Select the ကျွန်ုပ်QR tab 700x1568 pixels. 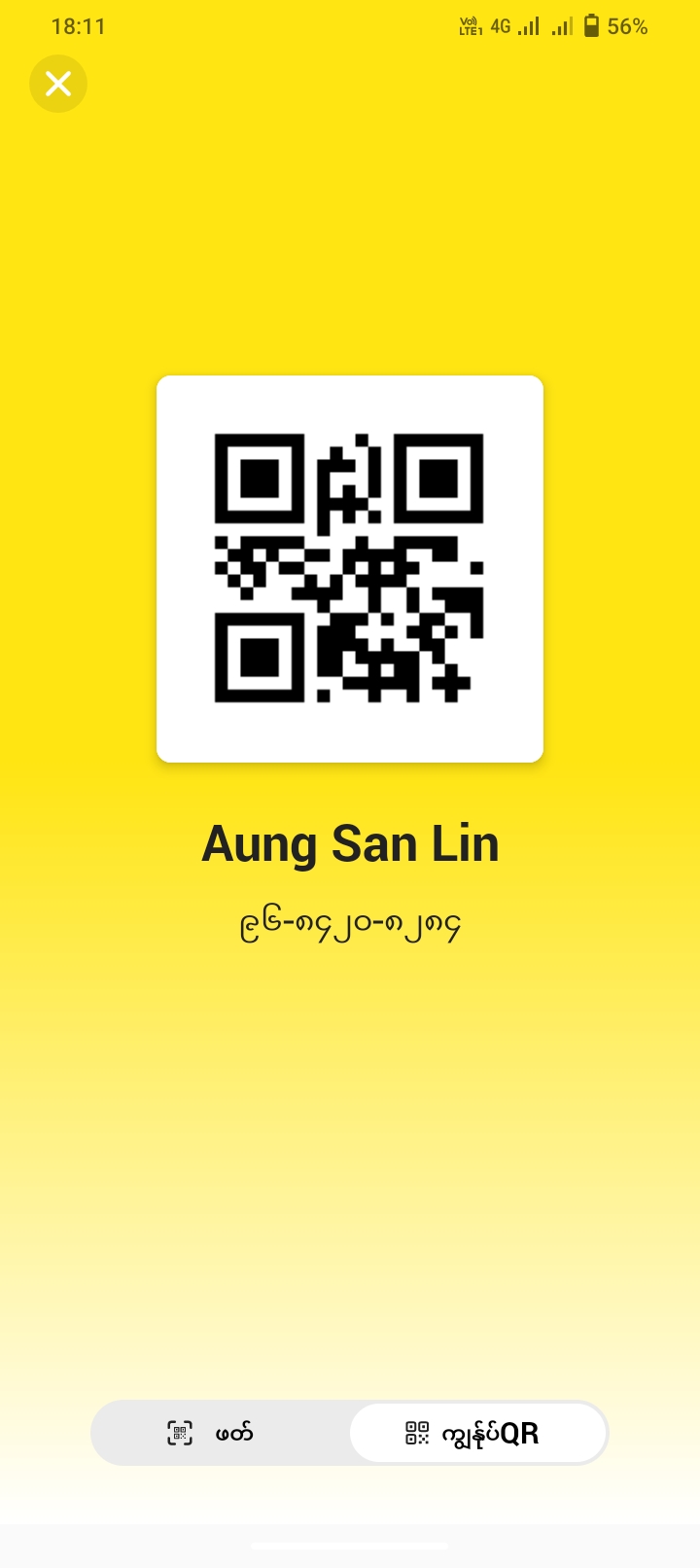pyautogui.click(x=477, y=1433)
